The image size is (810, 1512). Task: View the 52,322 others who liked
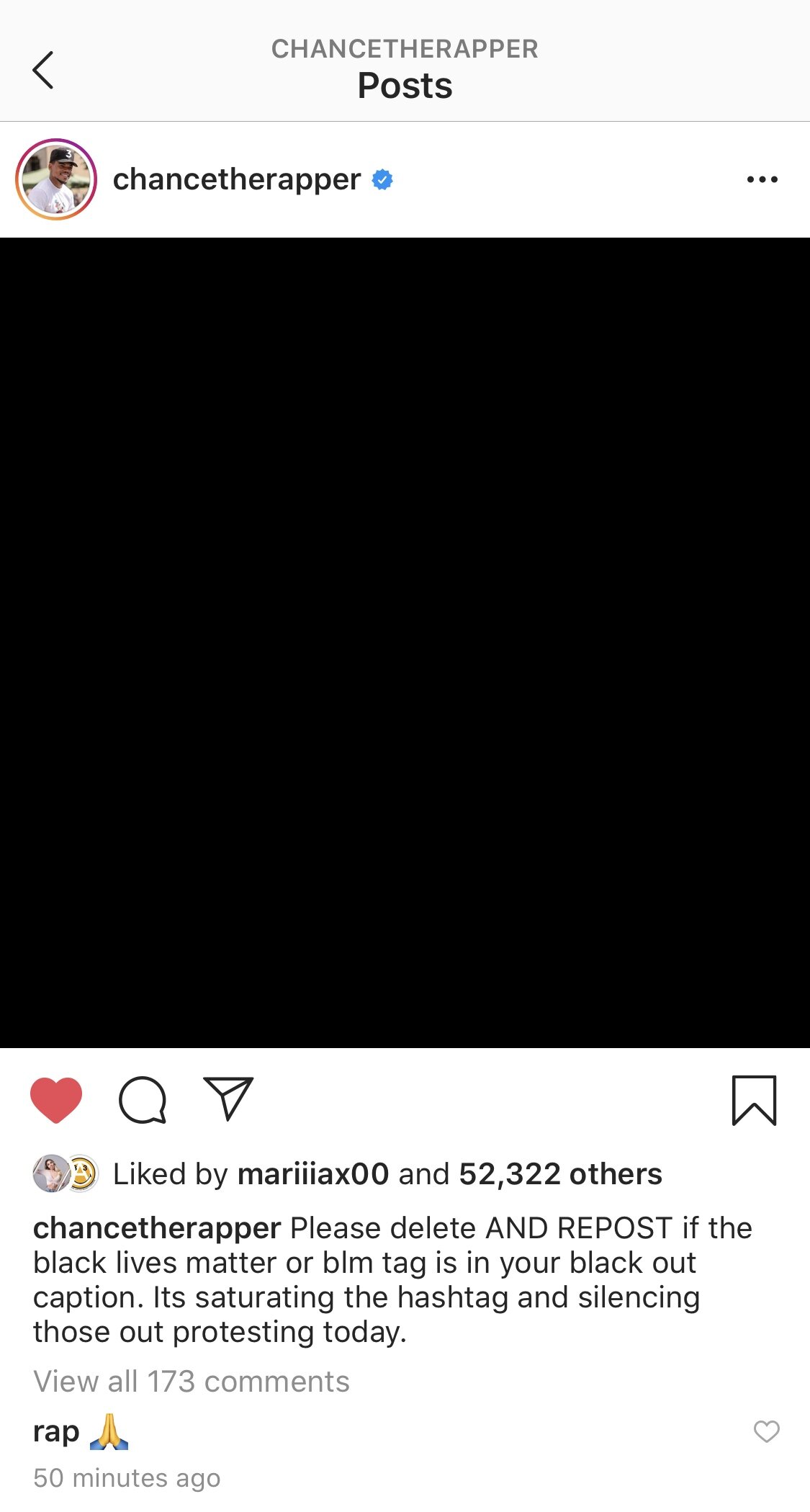(x=560, y=1174)
